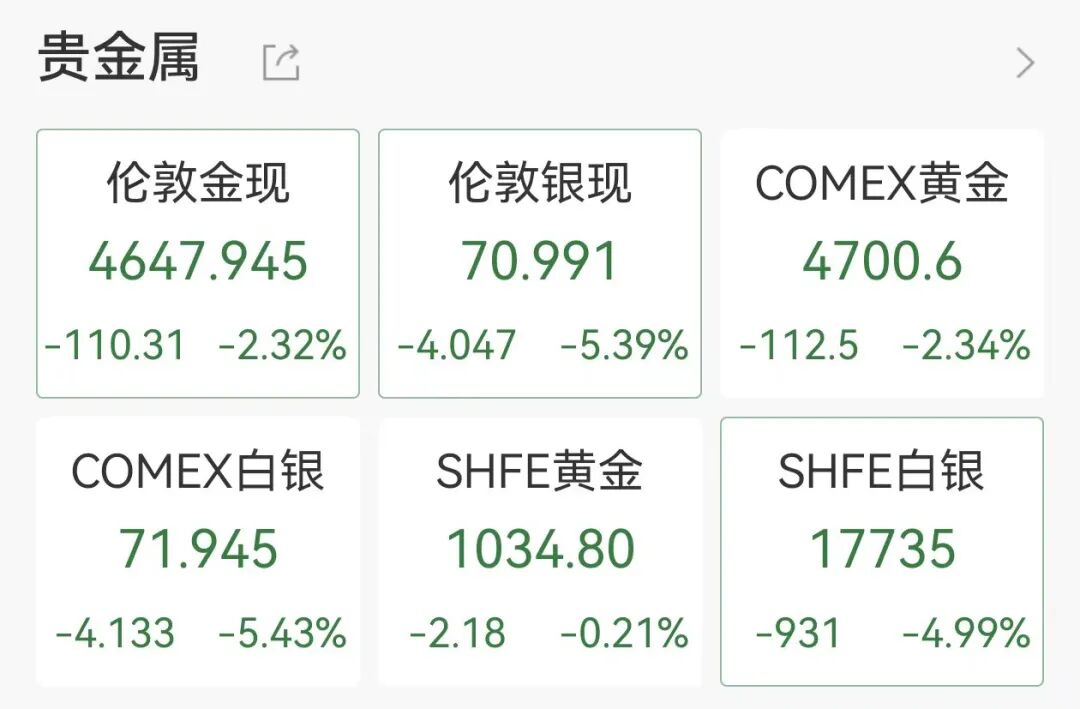Open the 伦敦金现 quote card
Screen dimensions: 1080x709
[198, 264]
